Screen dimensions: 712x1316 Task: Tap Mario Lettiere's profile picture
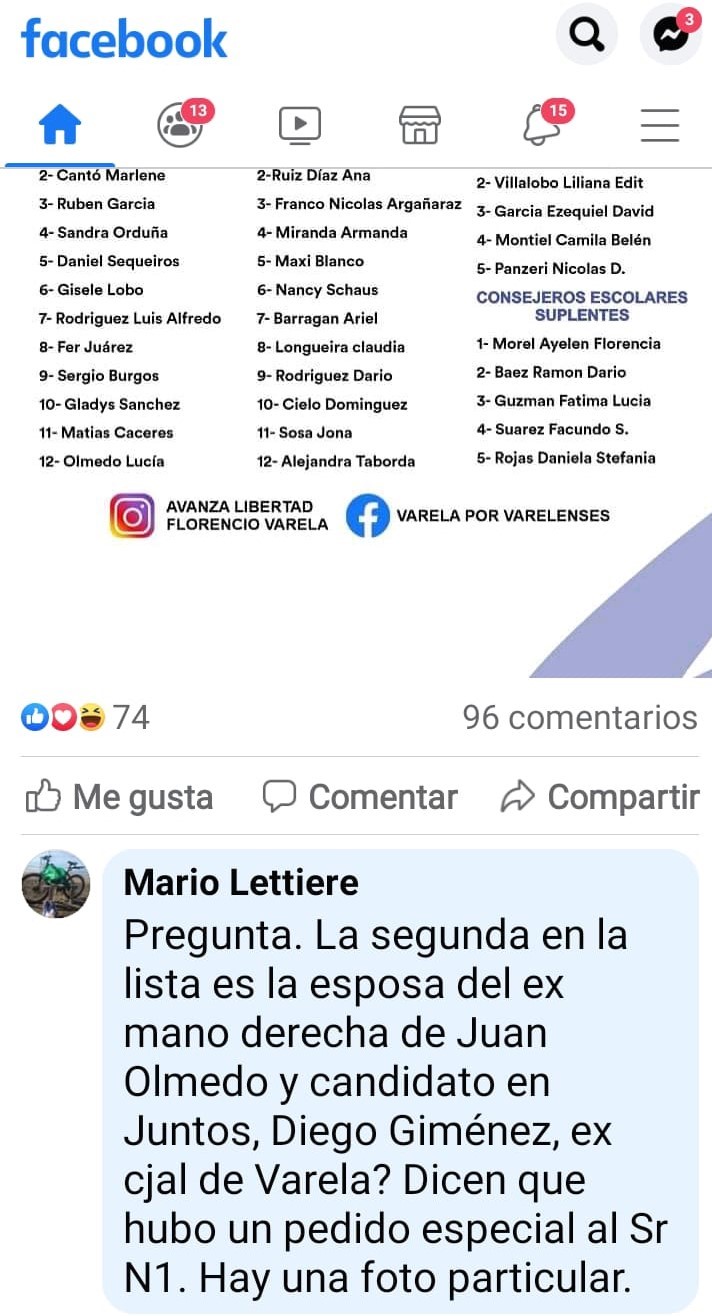tap(56, 884)
